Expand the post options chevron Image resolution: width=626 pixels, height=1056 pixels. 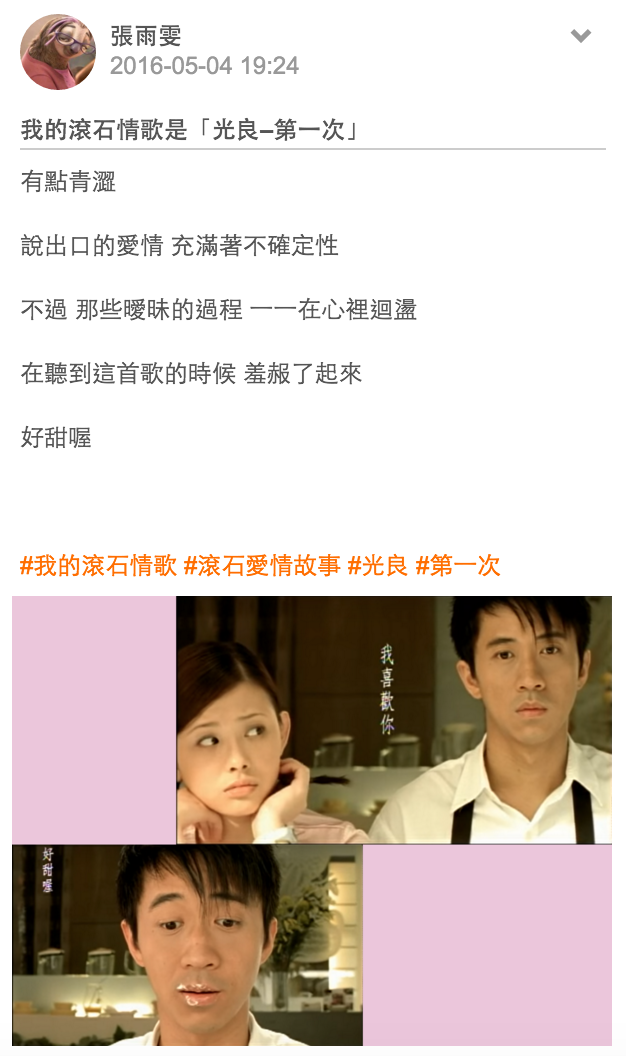pyautogui.click(x=580, y=37)
